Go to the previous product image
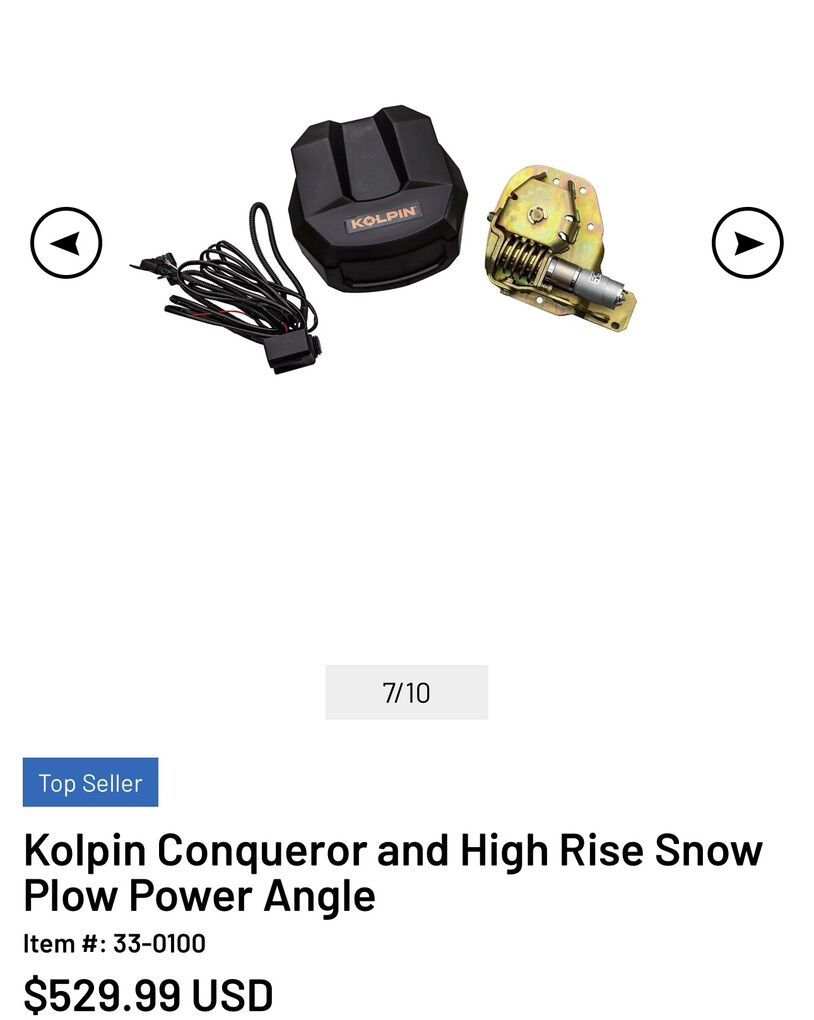The image size is (814, 1020). pos(66,243)
